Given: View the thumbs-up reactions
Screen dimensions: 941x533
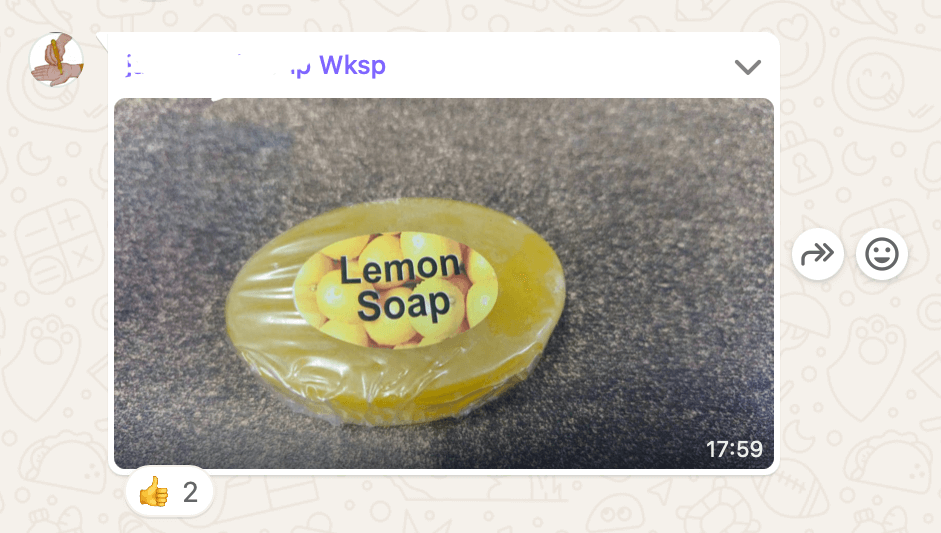Looking at the screenshot, I should point(169,492).
